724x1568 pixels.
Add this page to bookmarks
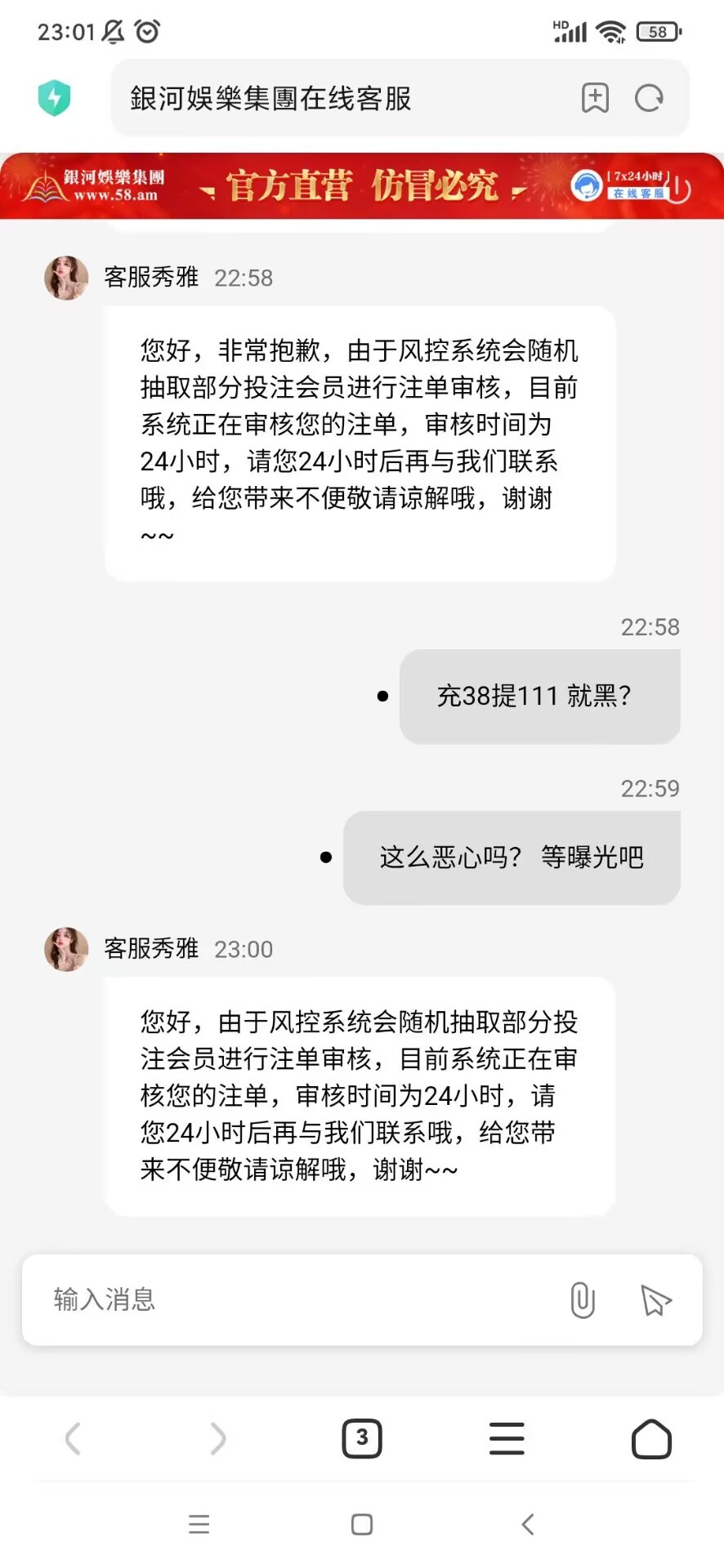[595, 99]
